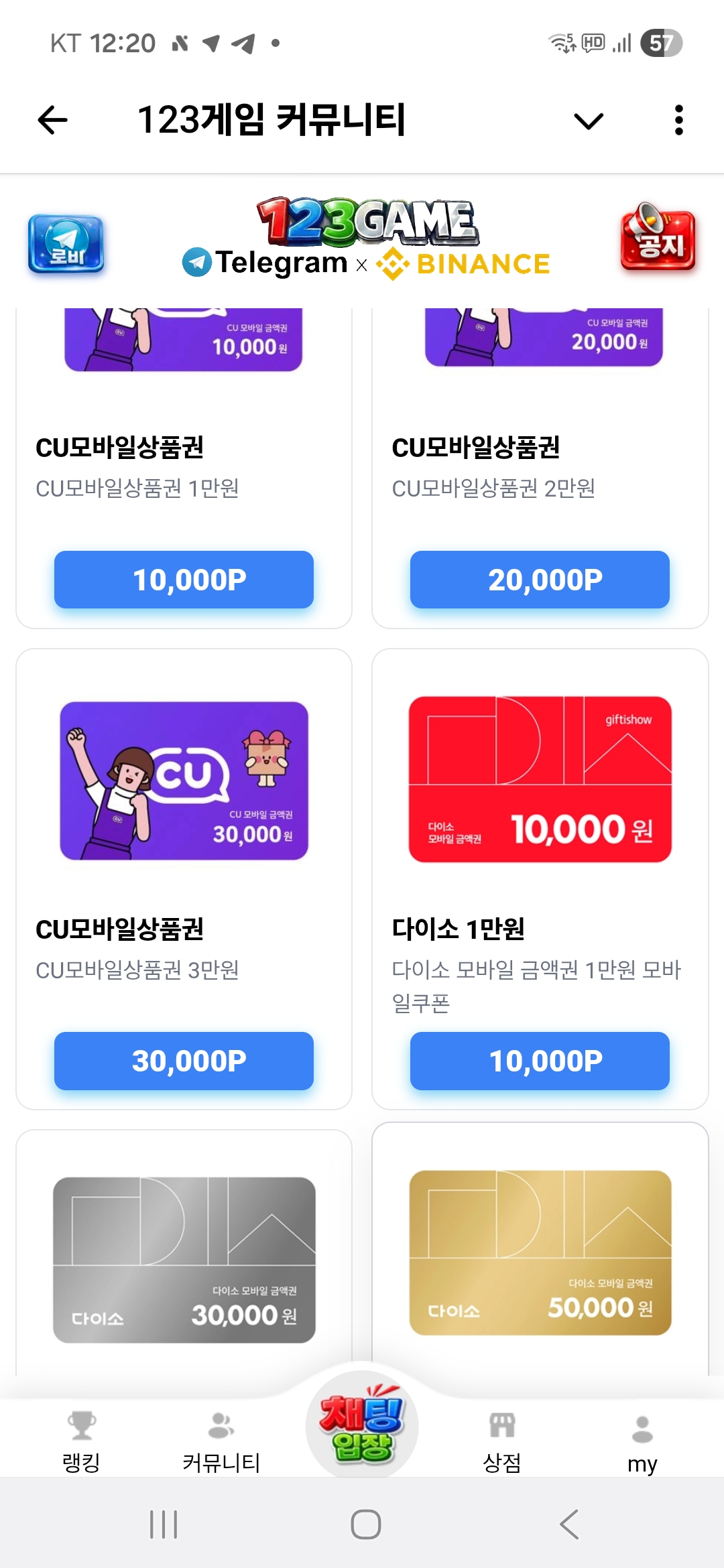724x1568 pixels.
Task: Redeem CU 3만원 voucher for 30,000P
Action: [x=184, y=1061]
